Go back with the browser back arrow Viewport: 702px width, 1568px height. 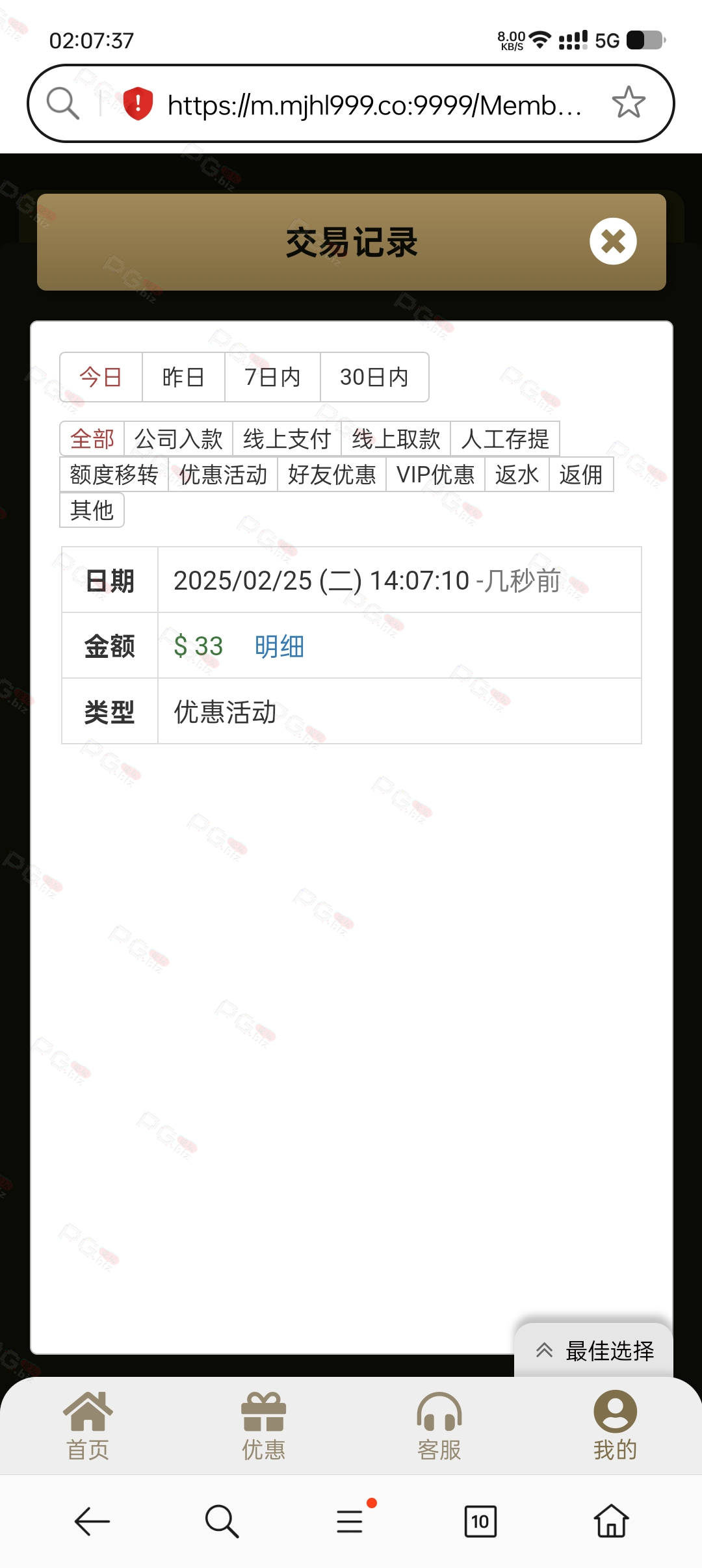click(92, 1521)
